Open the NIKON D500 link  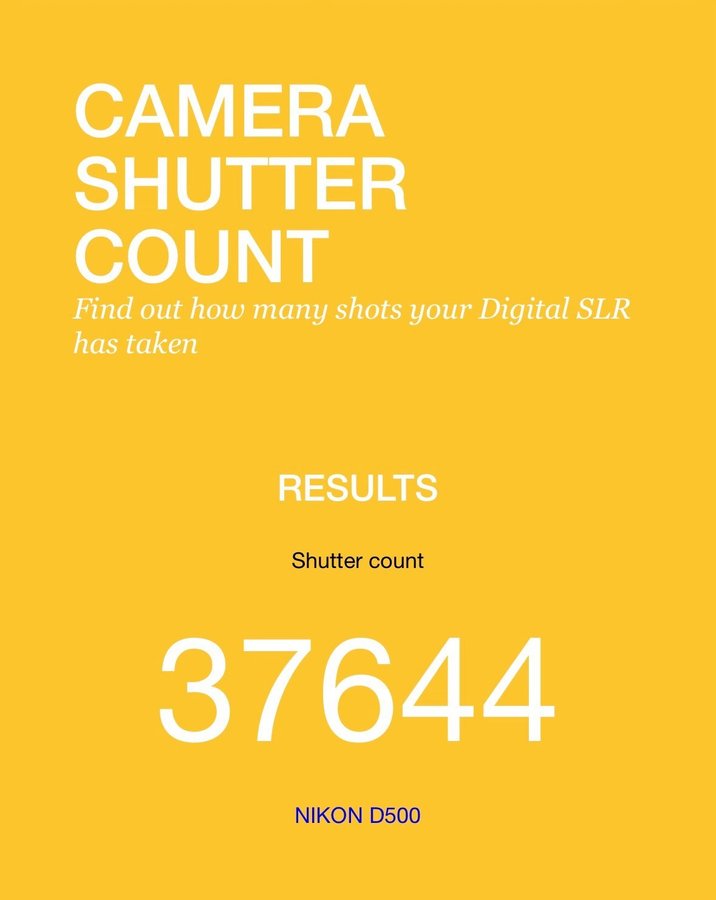click(x=357, y=816)
